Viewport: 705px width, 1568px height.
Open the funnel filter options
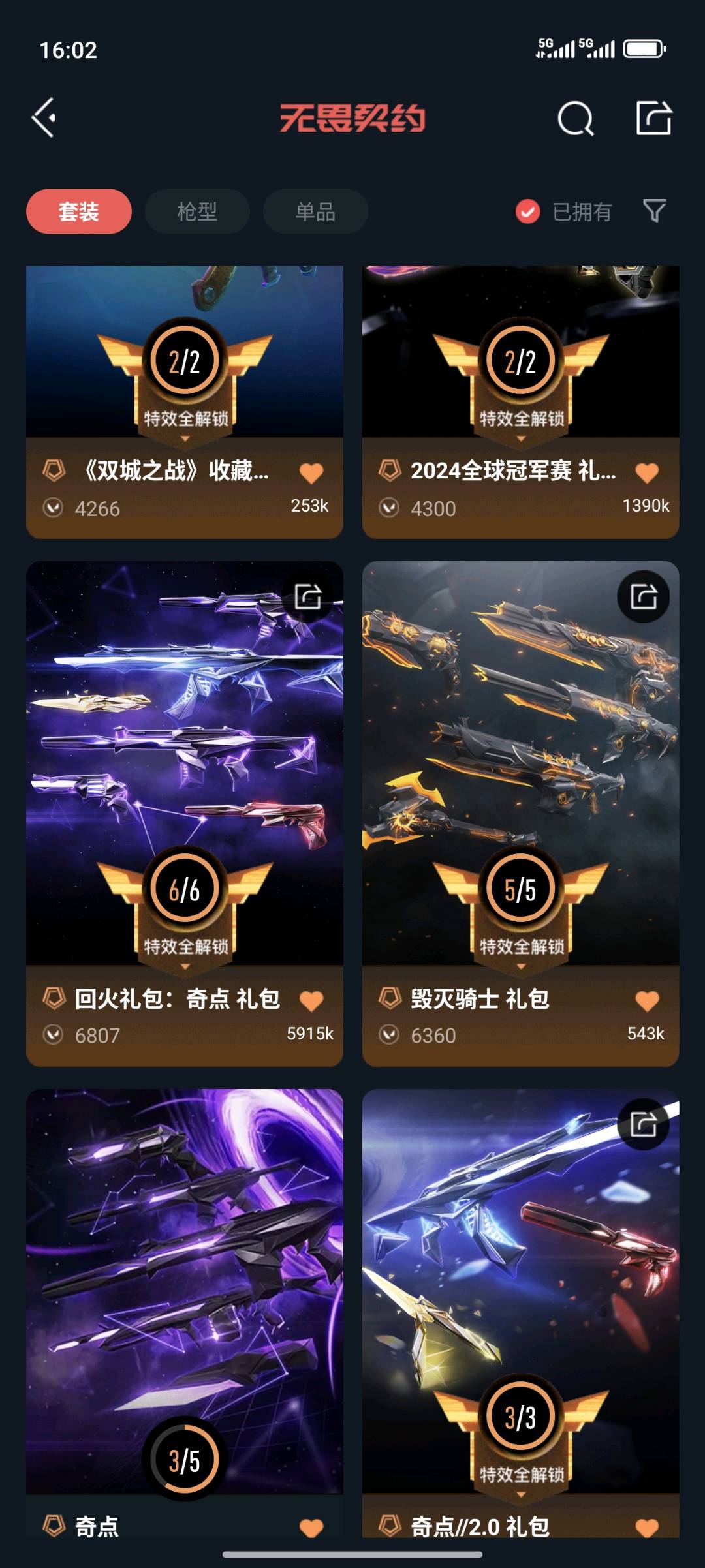654,211
